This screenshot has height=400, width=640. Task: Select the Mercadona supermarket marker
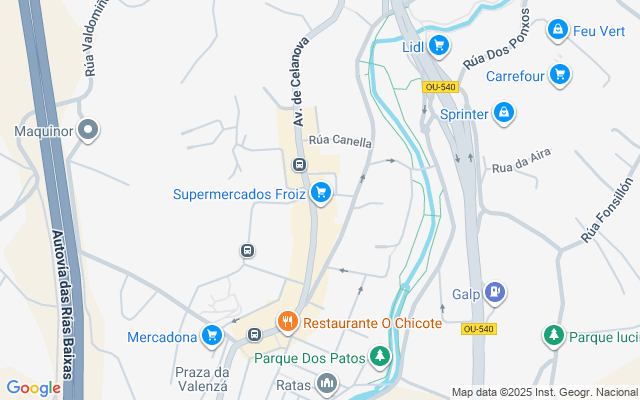pyautogui.click(x=211, y=336)
